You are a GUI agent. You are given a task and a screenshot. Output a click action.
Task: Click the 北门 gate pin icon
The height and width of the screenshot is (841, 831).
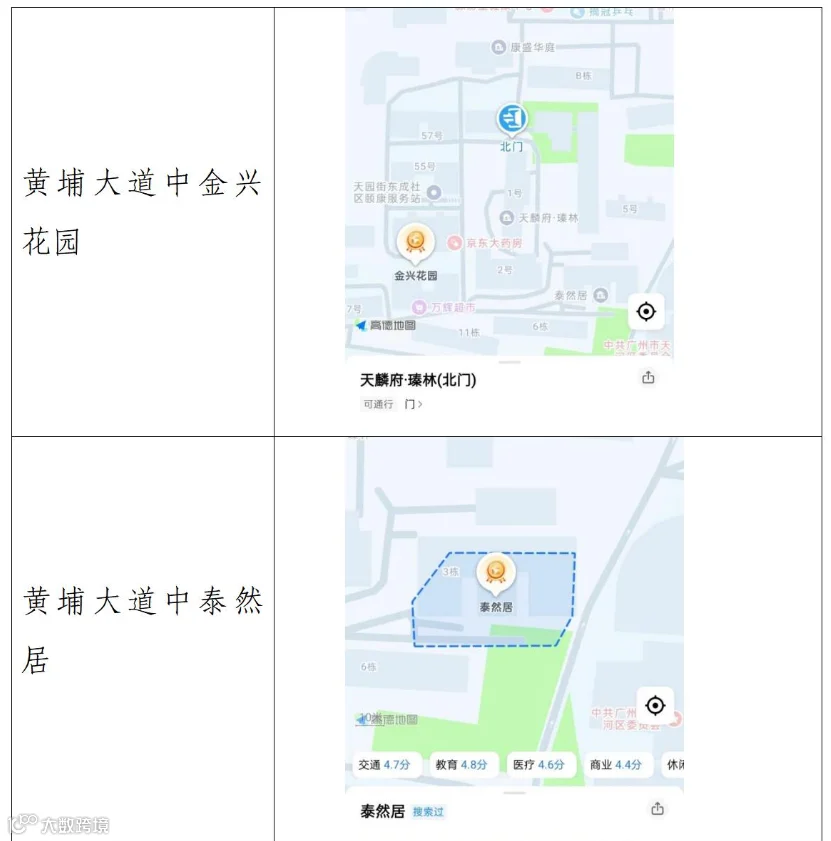click(x=513, y=119)
